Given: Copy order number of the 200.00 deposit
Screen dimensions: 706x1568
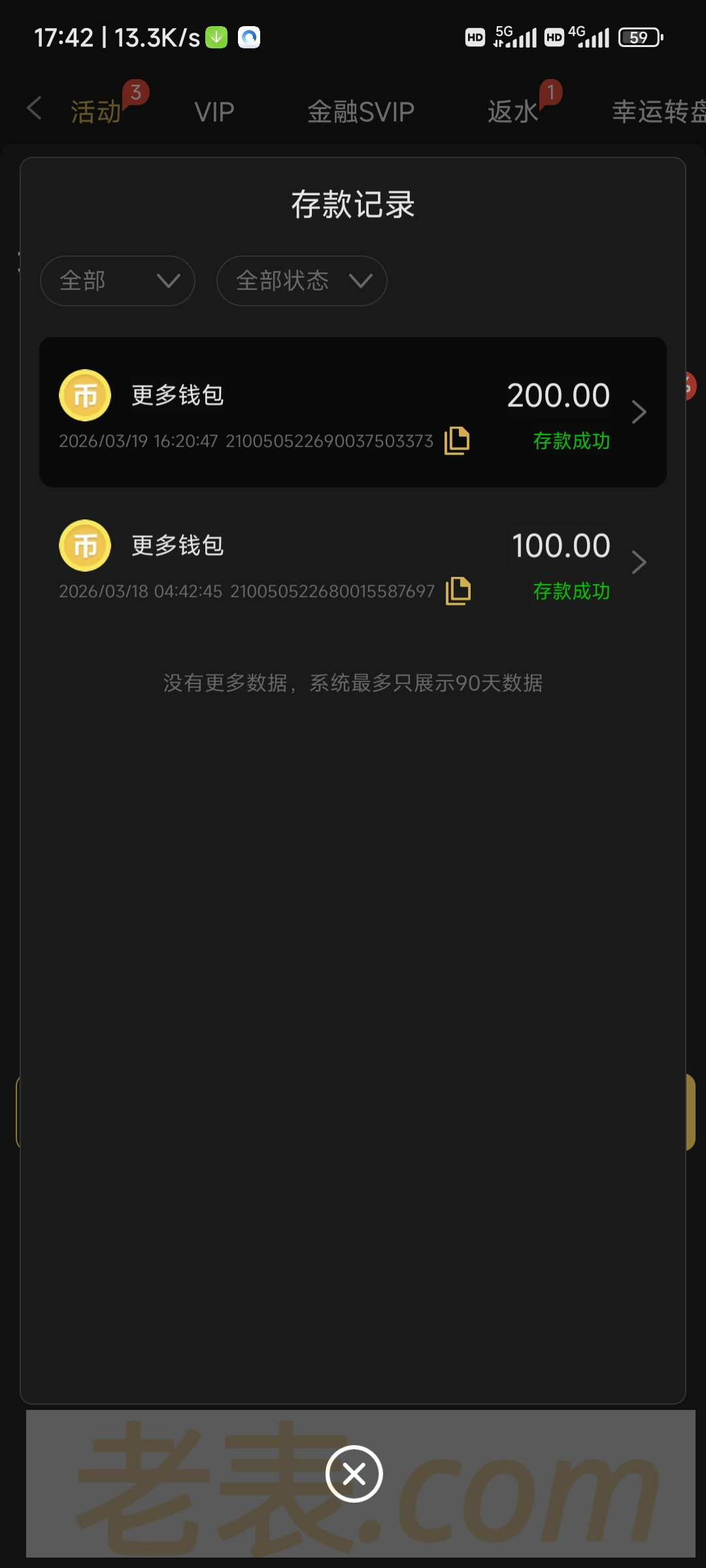Looking at the screenshot, I should 457,441.
